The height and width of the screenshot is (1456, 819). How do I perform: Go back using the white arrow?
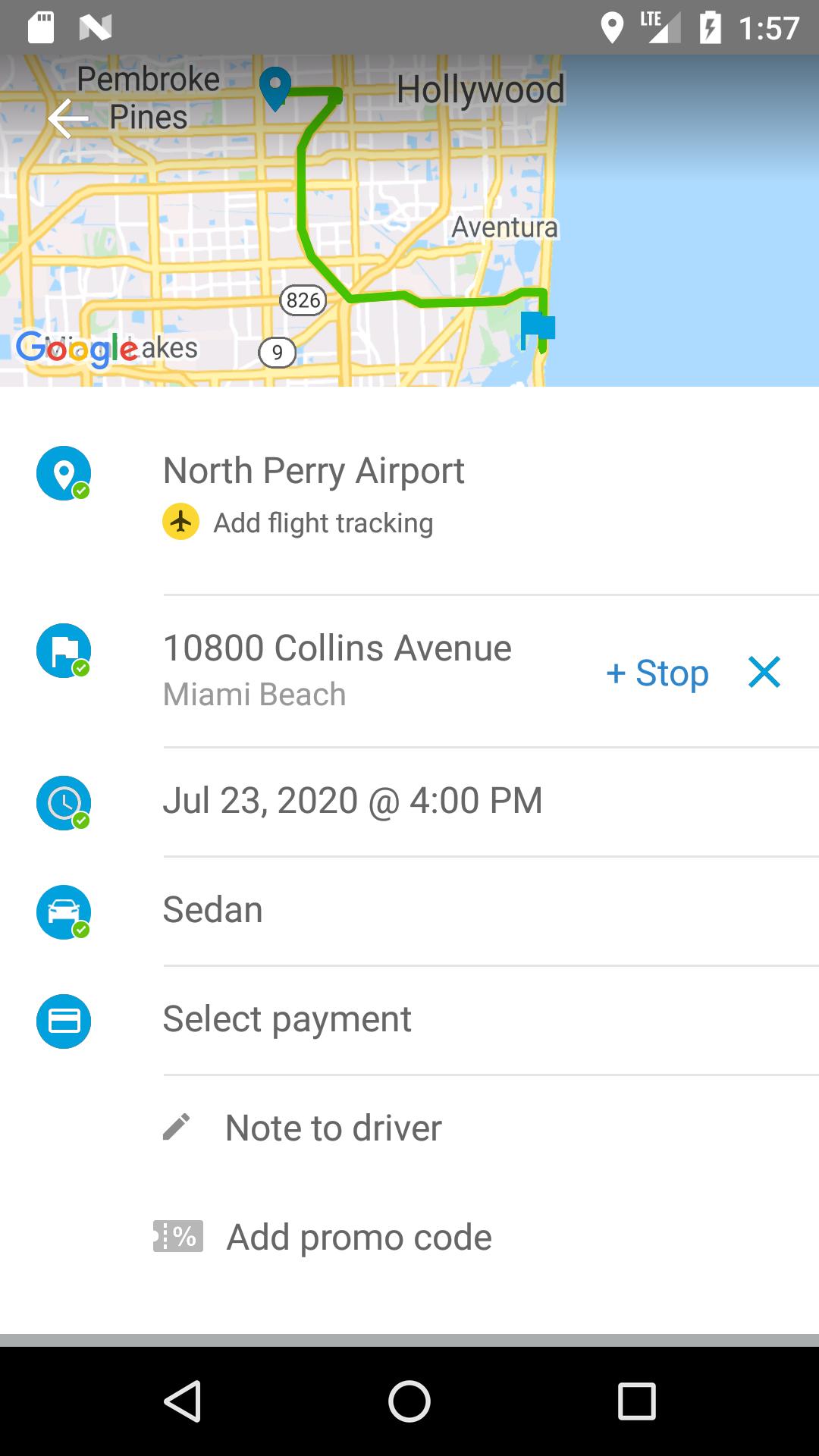(68, 118)
